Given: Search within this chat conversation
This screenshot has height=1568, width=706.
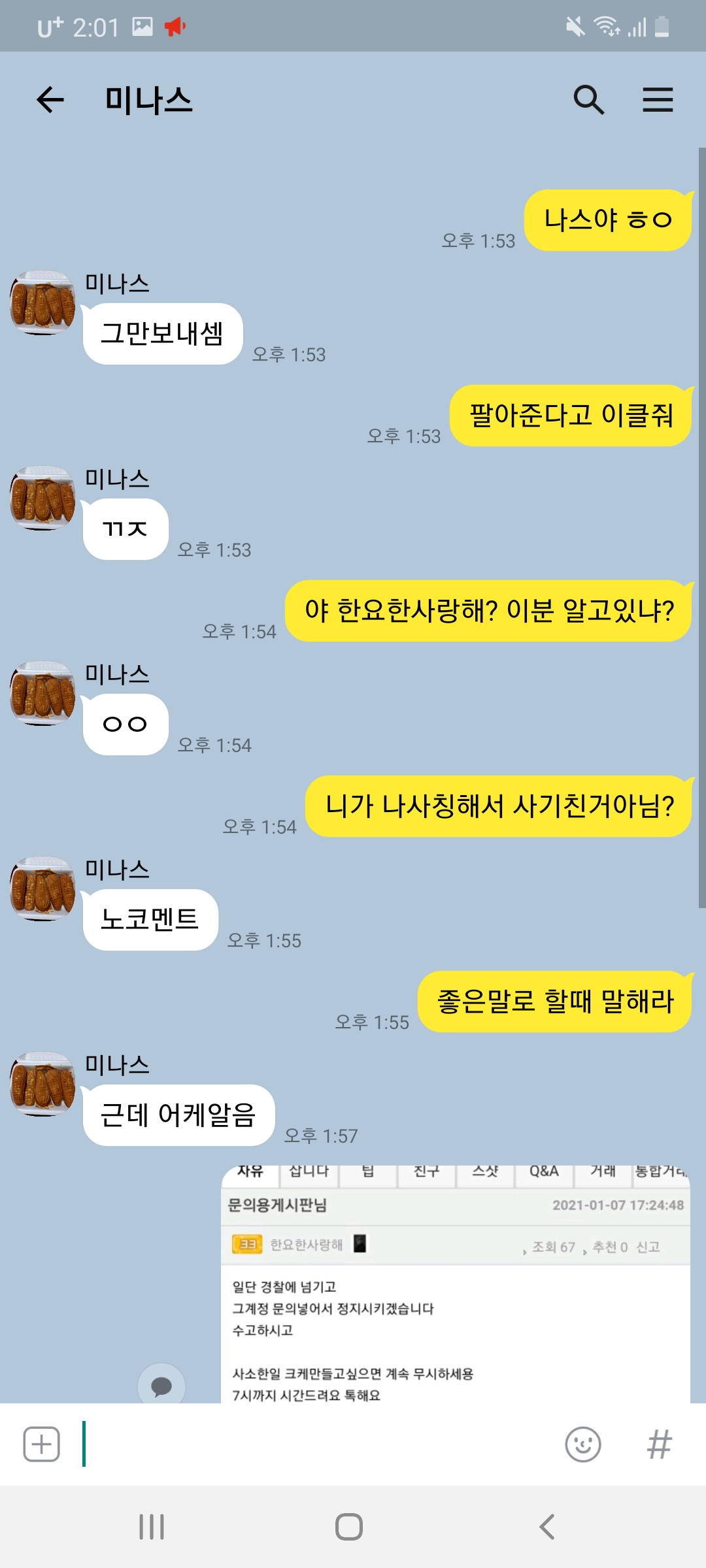Looking at the screenshot, I should click(588, 100).
